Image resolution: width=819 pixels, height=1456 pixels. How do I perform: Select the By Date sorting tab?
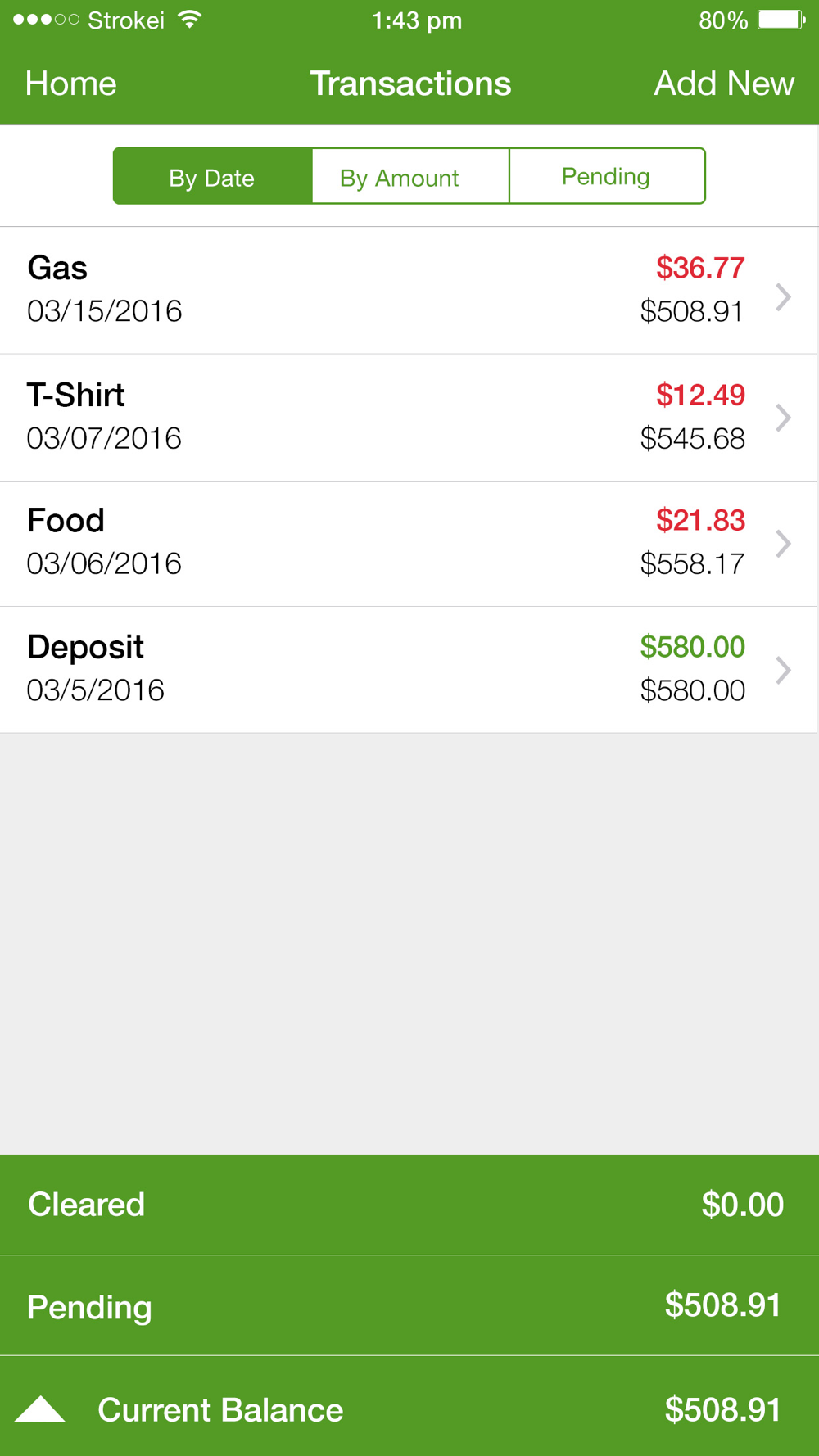tap(212, 177)
